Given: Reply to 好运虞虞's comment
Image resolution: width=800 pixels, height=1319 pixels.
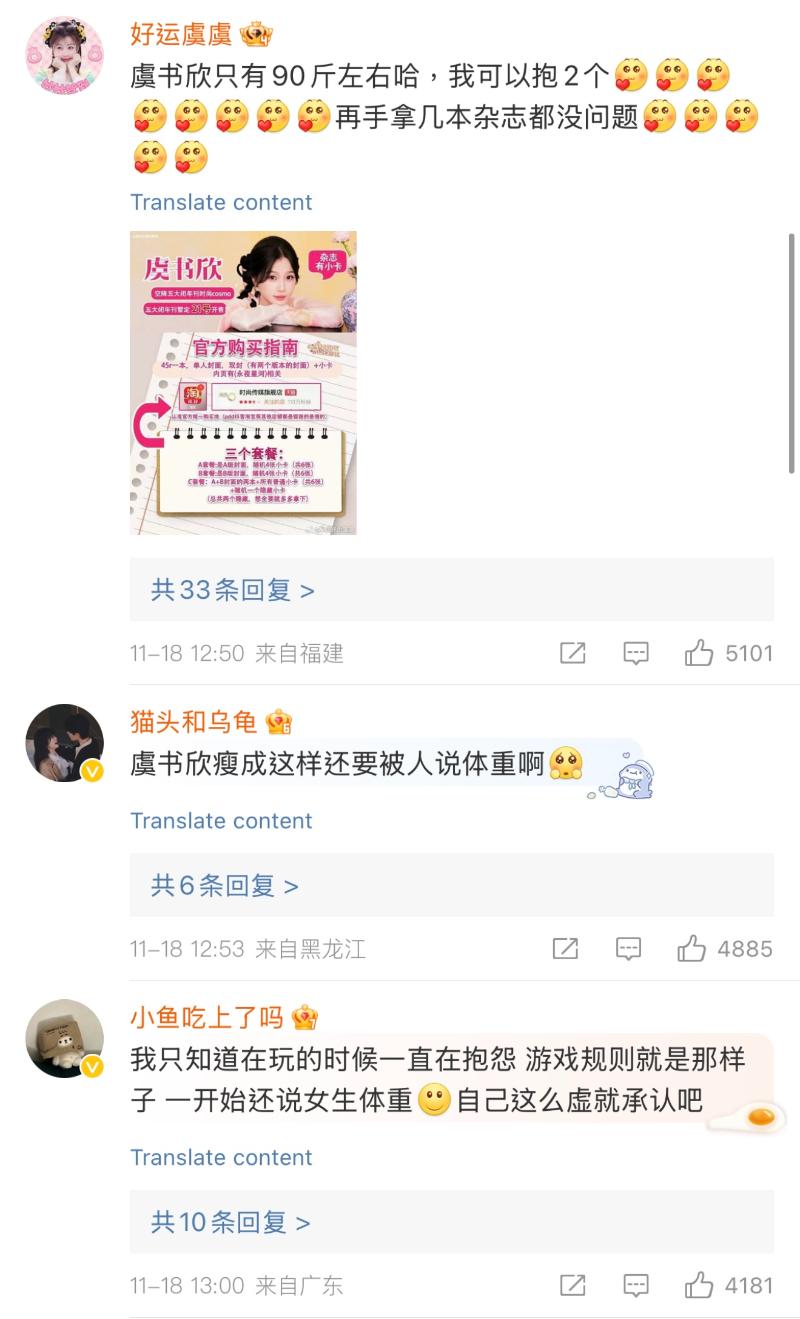Looking at the screenshot, I should pos(636,653).
